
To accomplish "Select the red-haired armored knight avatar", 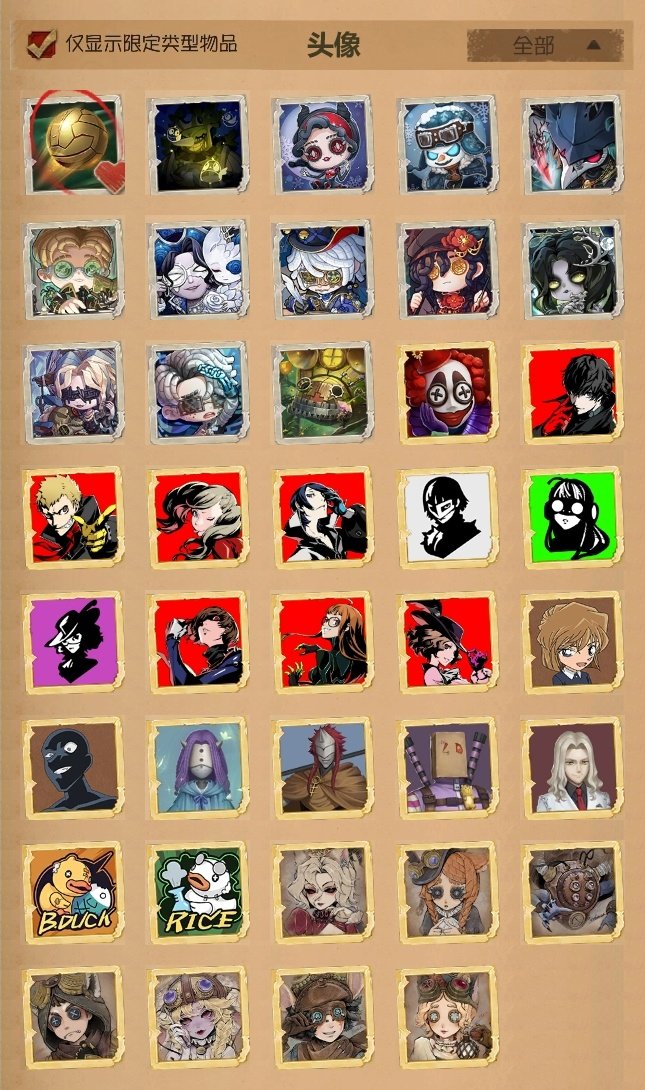I will (x=323, y=766).
